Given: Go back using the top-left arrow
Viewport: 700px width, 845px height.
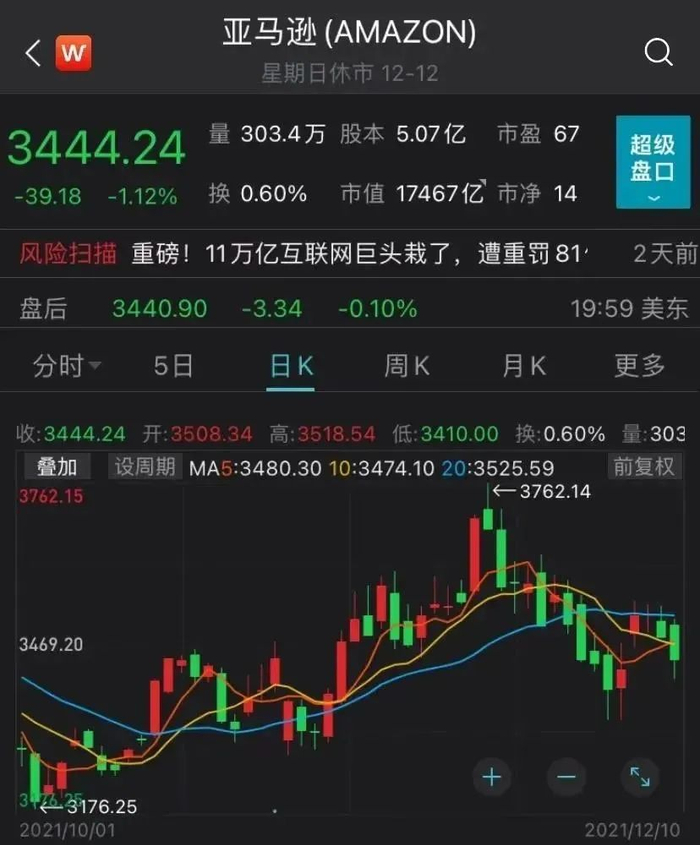Looking at the screenshot, I should (x=33, y=53).
